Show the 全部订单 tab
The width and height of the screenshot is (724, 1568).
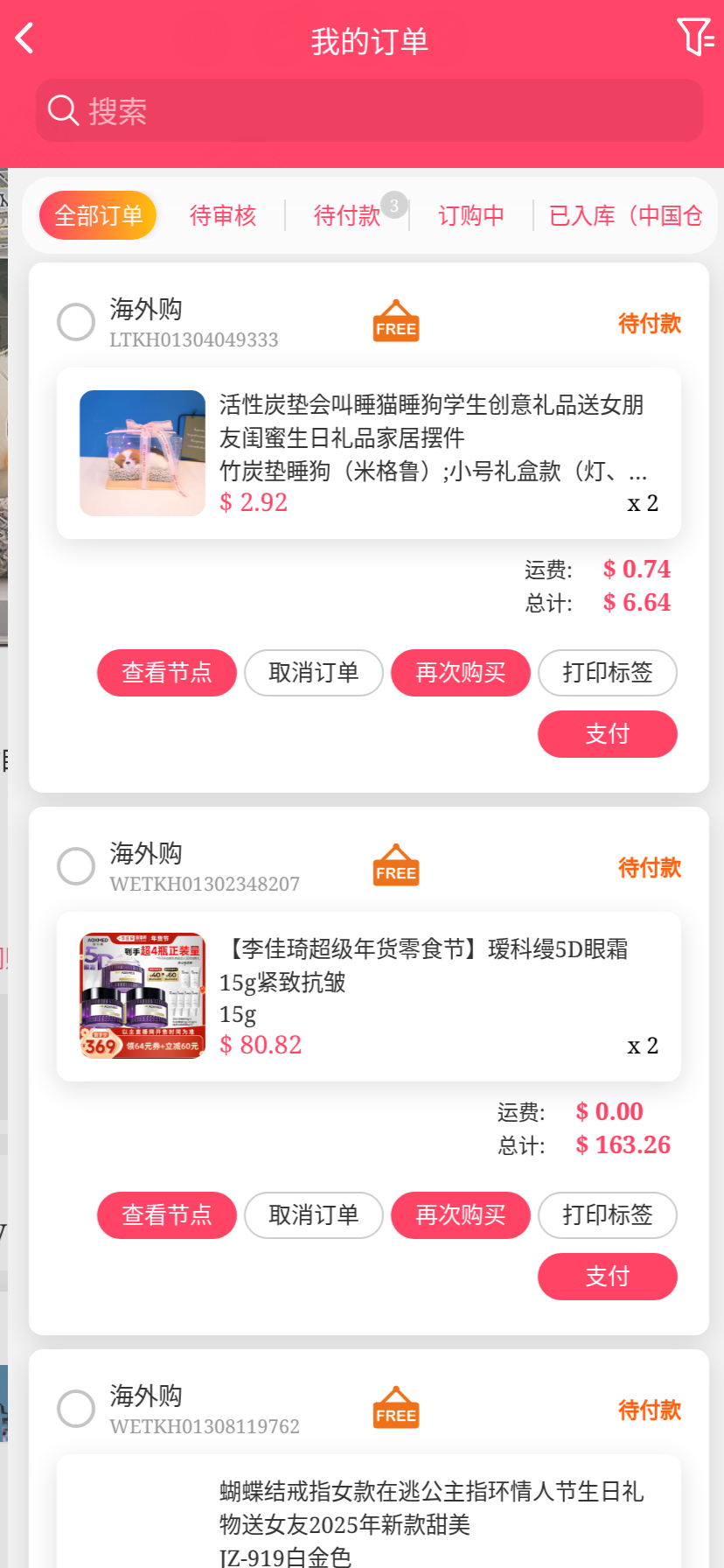98,215
